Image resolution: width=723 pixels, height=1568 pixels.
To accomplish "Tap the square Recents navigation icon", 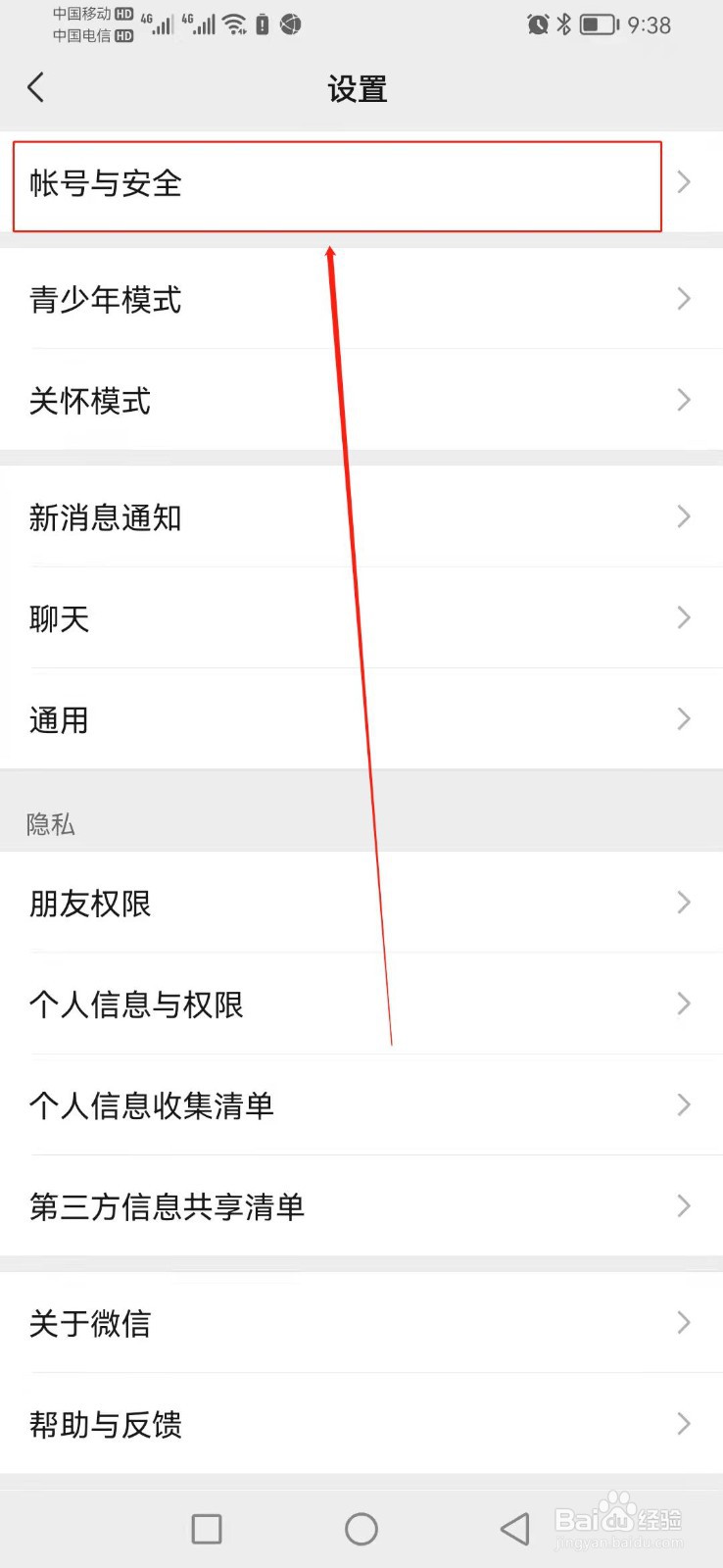I will (x=206, y=1527).
